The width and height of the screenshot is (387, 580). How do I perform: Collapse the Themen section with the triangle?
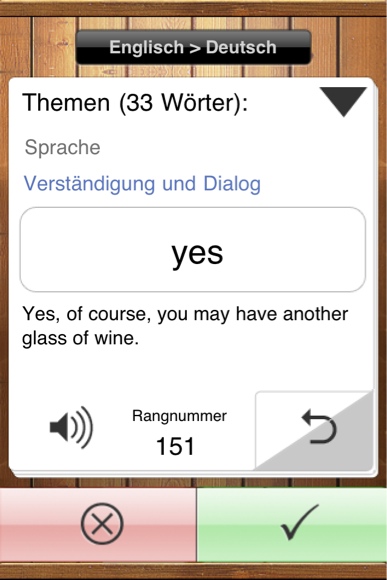click(343, 102)
